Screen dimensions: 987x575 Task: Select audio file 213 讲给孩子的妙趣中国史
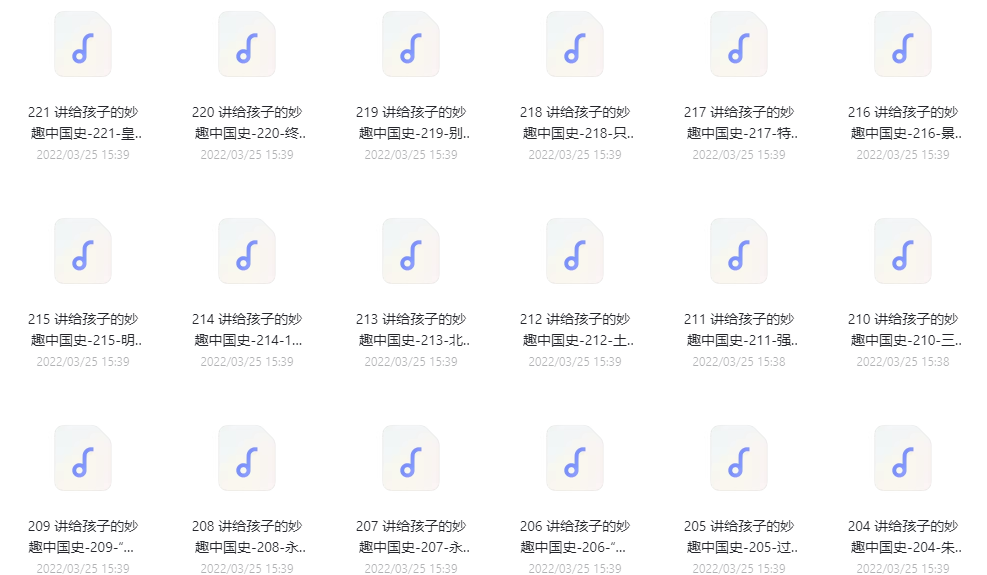click(411, 252)
